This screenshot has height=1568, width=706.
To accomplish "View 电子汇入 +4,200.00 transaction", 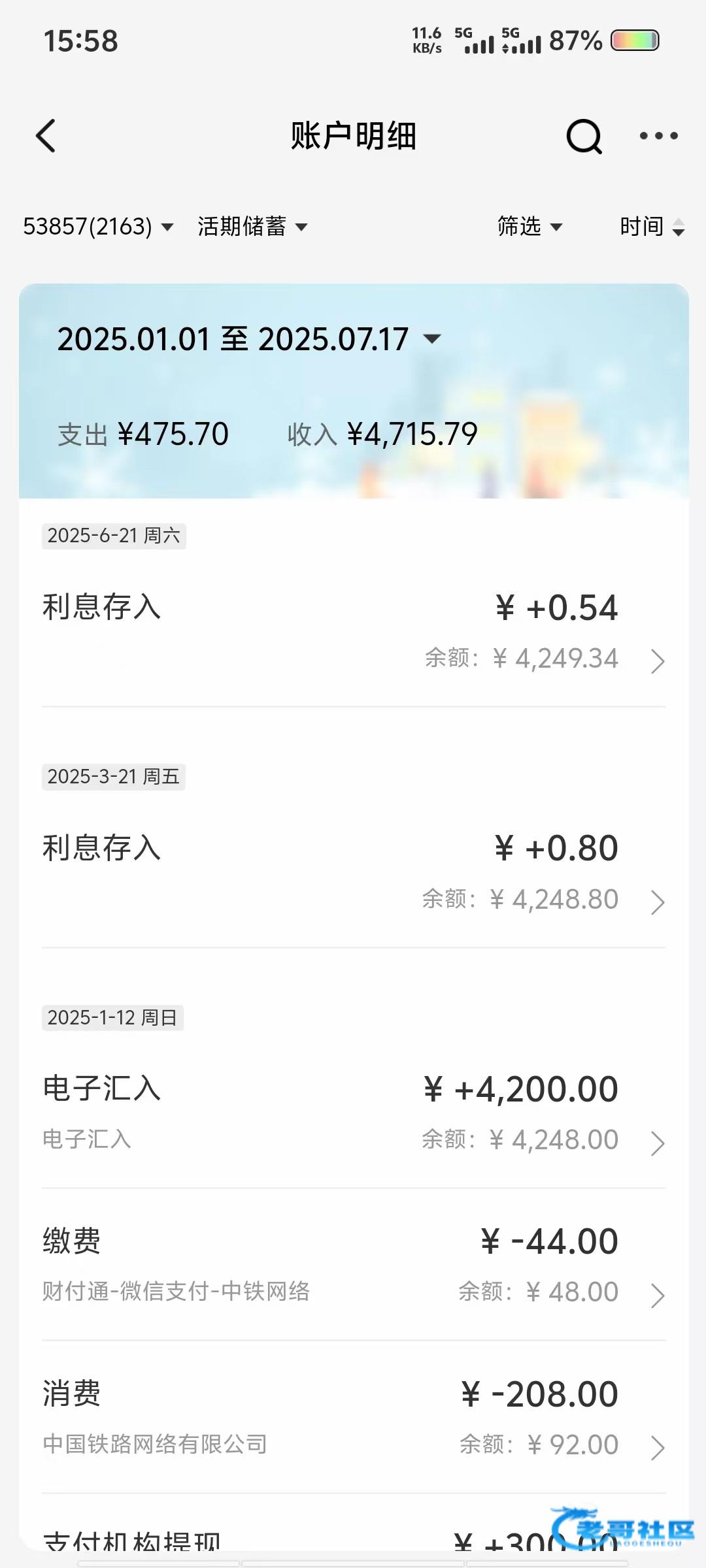I will pyautogui.click(x=353, y=1113).
